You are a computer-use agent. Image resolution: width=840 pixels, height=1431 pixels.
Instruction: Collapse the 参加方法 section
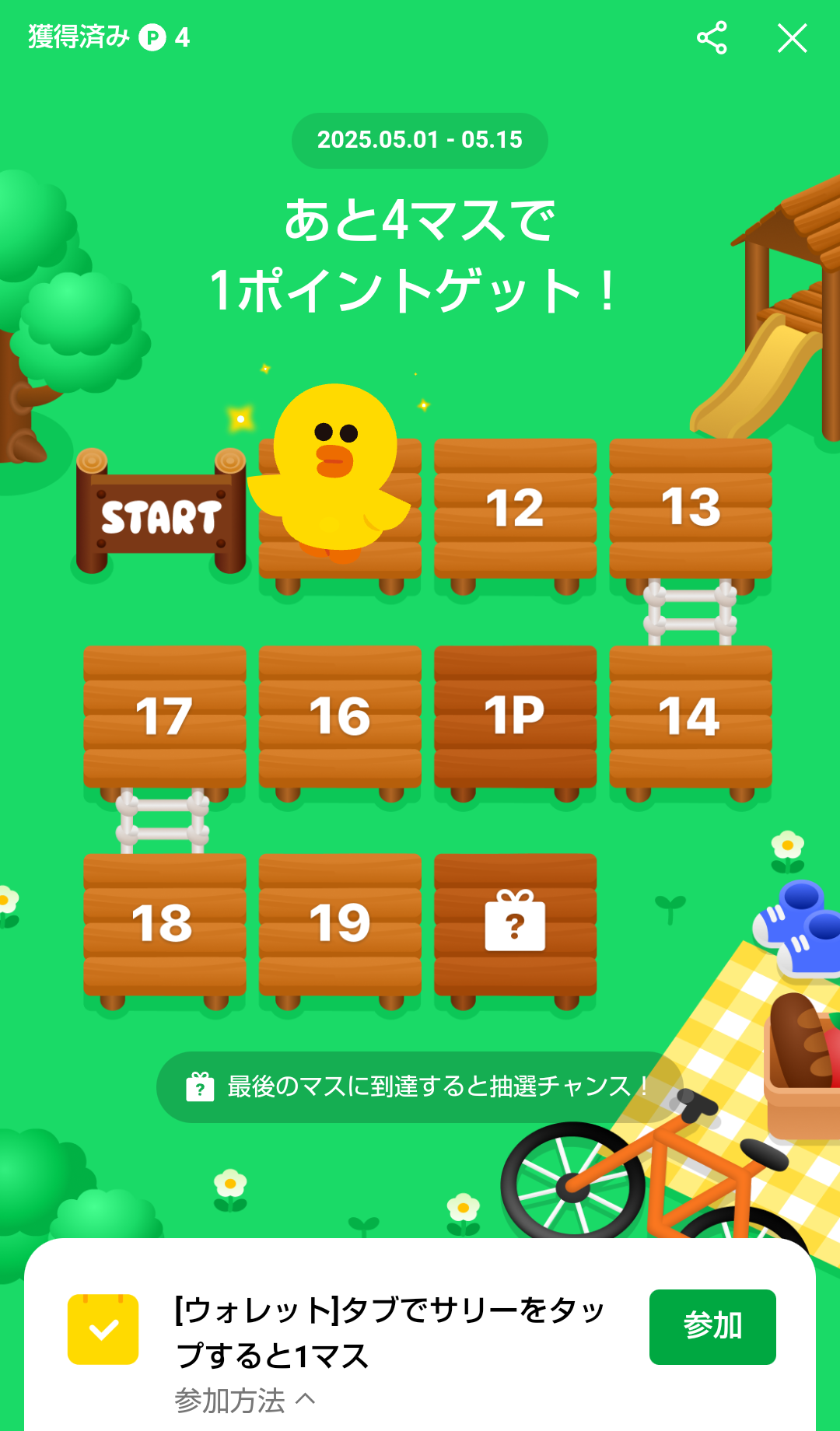pos(245,1401)
